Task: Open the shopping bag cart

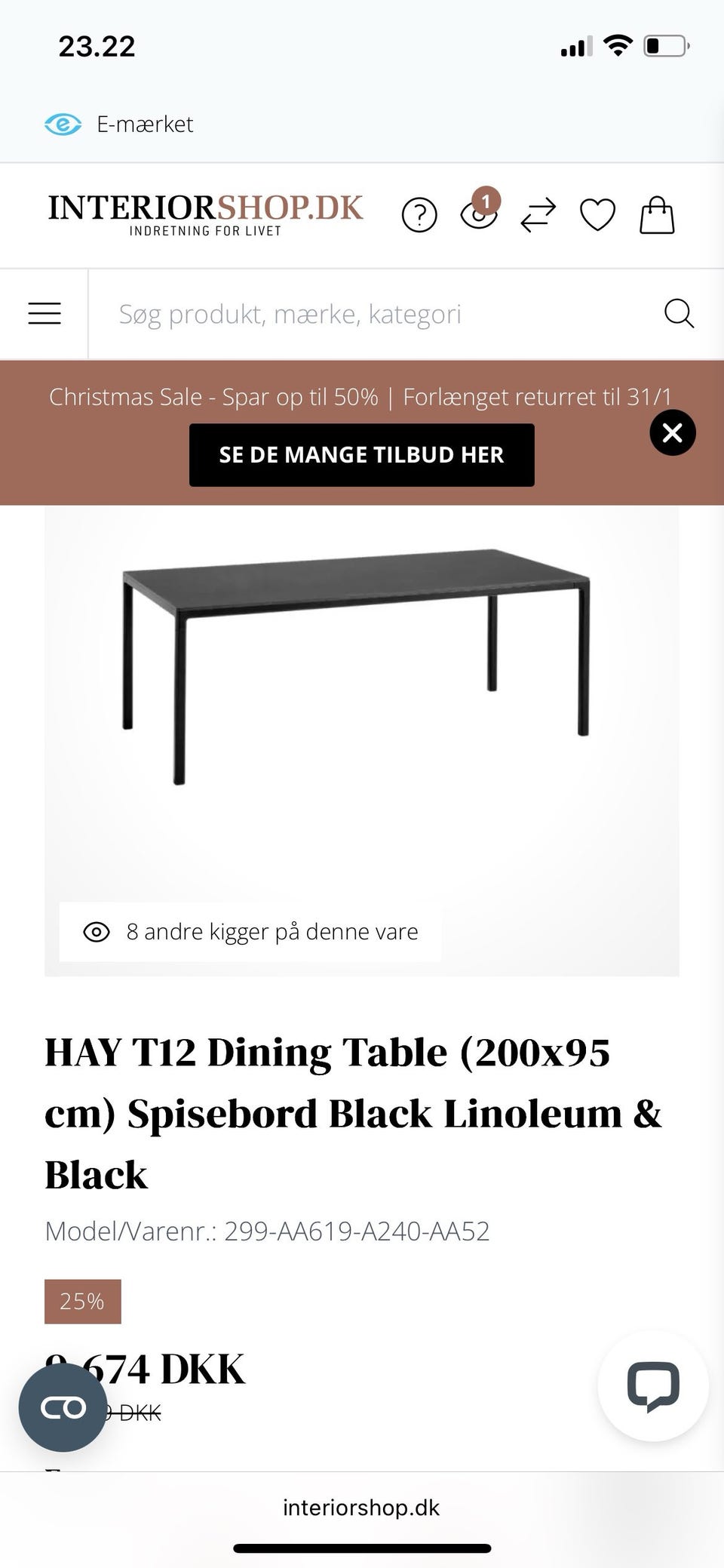Action: (655, 215)
